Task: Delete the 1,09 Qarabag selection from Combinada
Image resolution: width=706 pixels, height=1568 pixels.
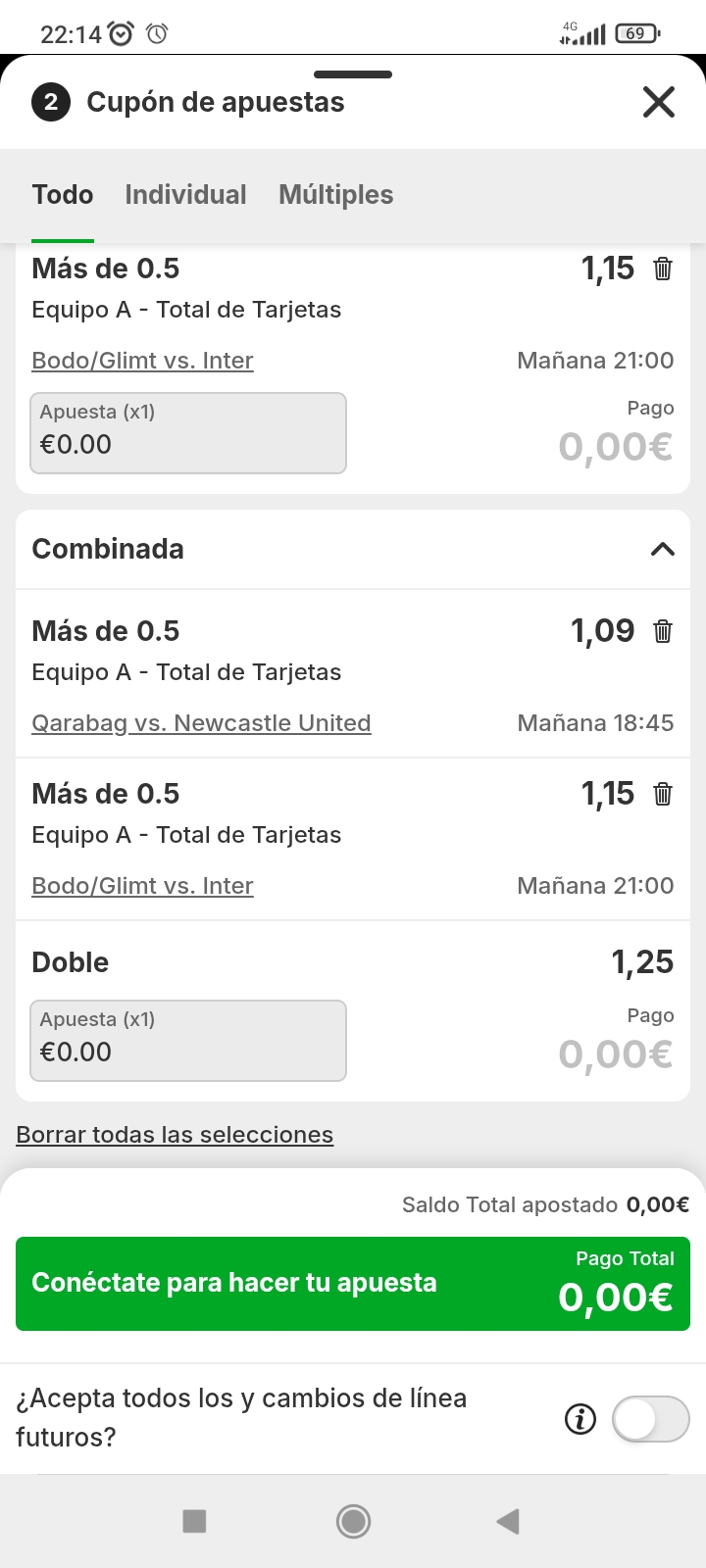Action: point(663,631)
